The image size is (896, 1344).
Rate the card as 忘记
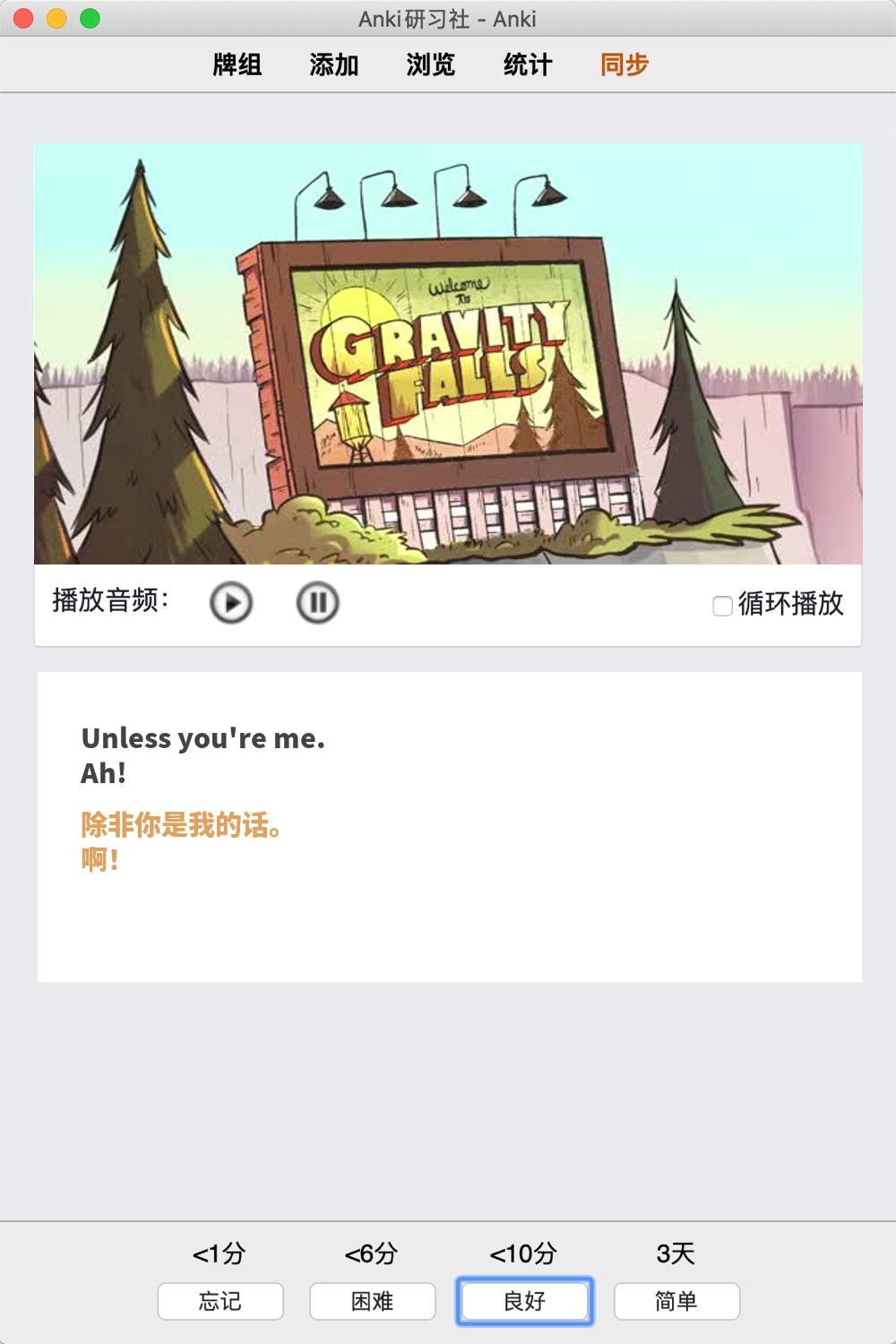point(220,1301)
